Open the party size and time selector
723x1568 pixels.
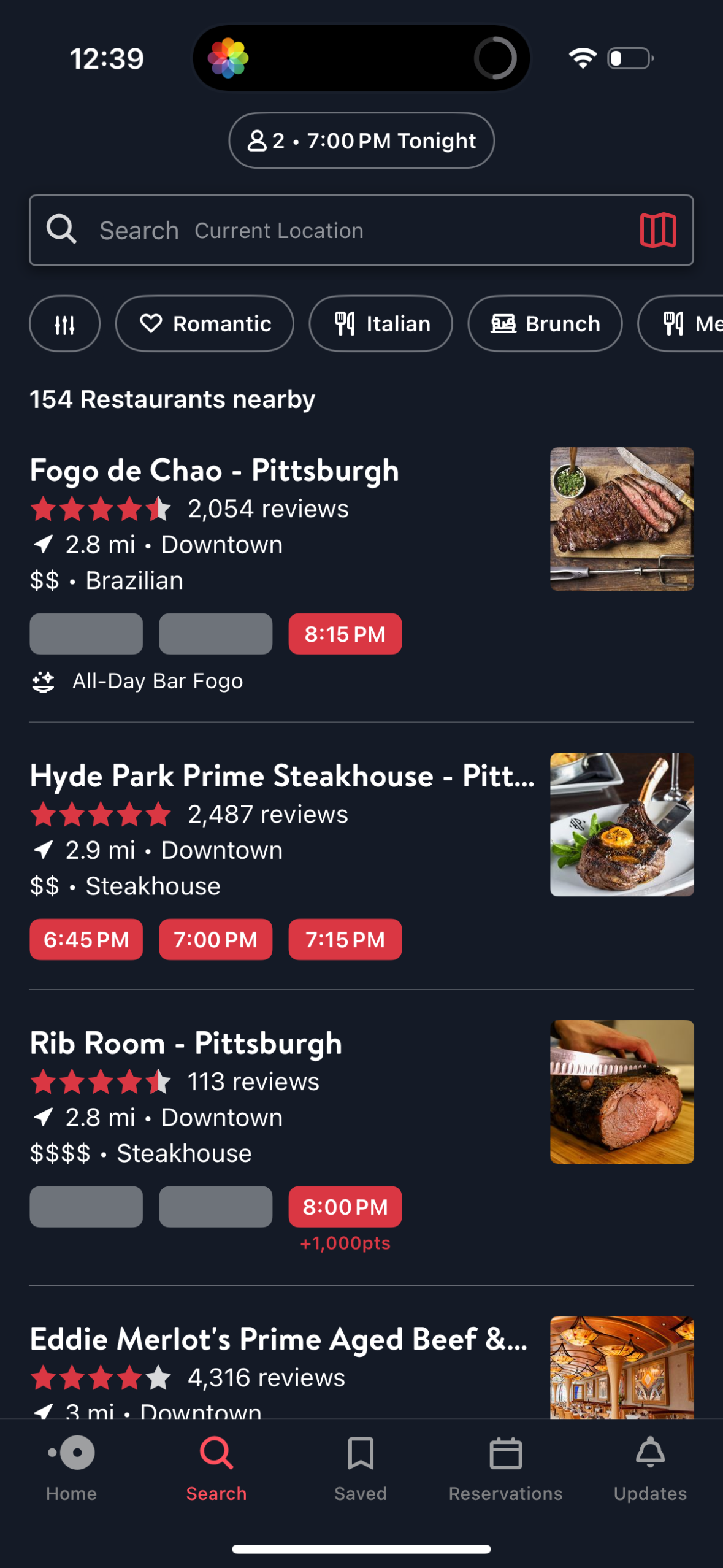click(361, 140)
